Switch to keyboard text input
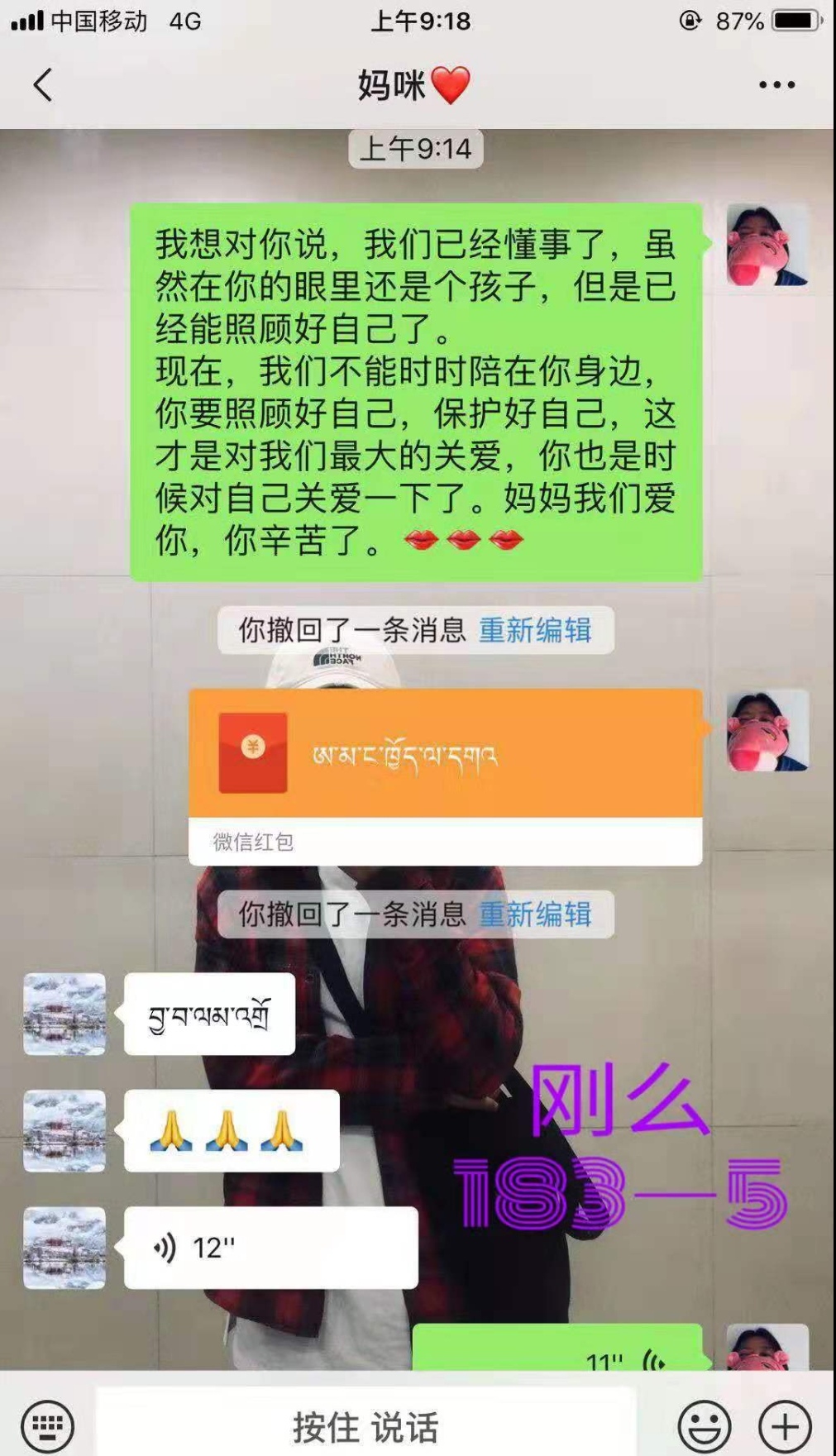 [x=47, y=1425]
